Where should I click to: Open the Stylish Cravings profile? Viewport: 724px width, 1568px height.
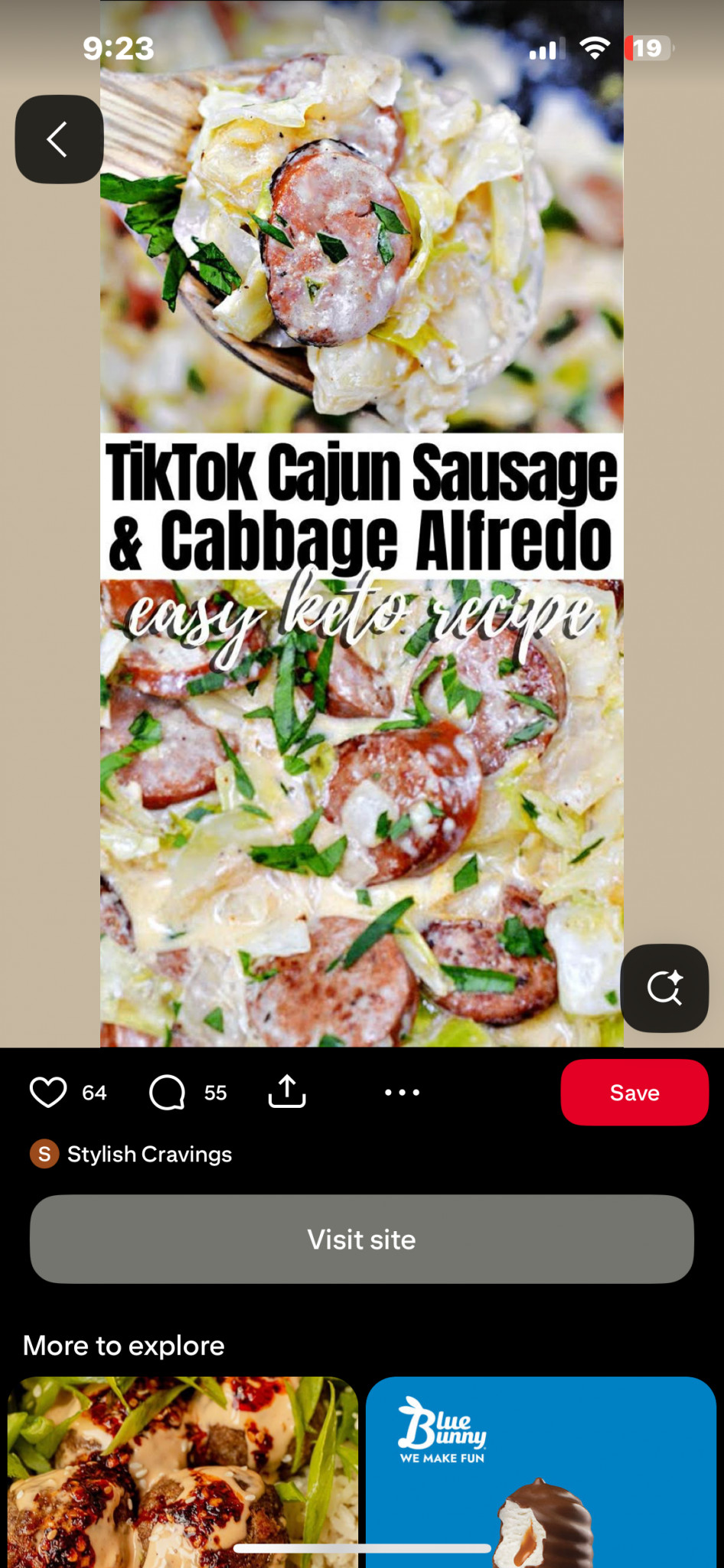tap(131, 1154)
